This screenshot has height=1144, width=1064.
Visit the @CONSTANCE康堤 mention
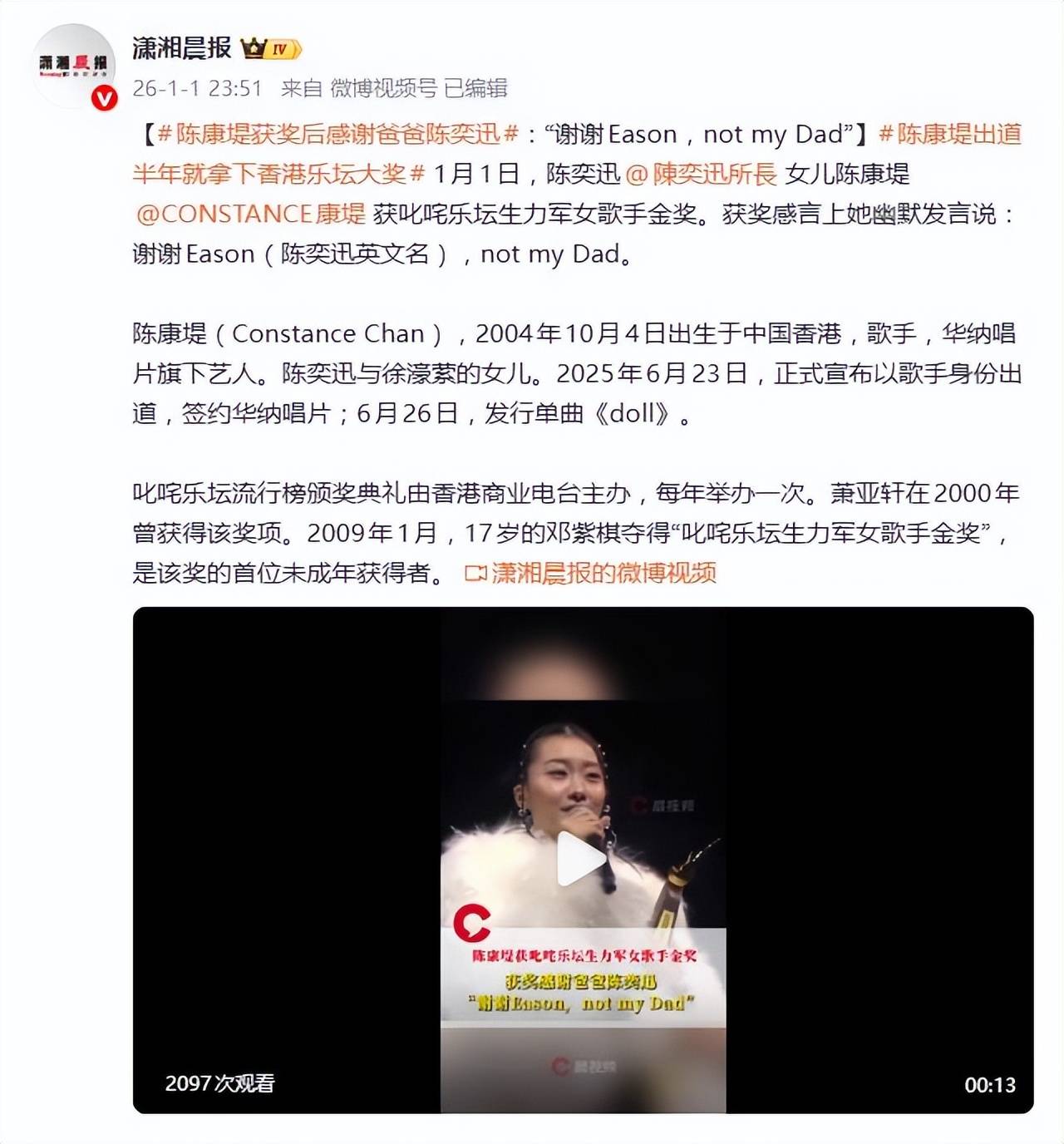(x=250, y=214)
